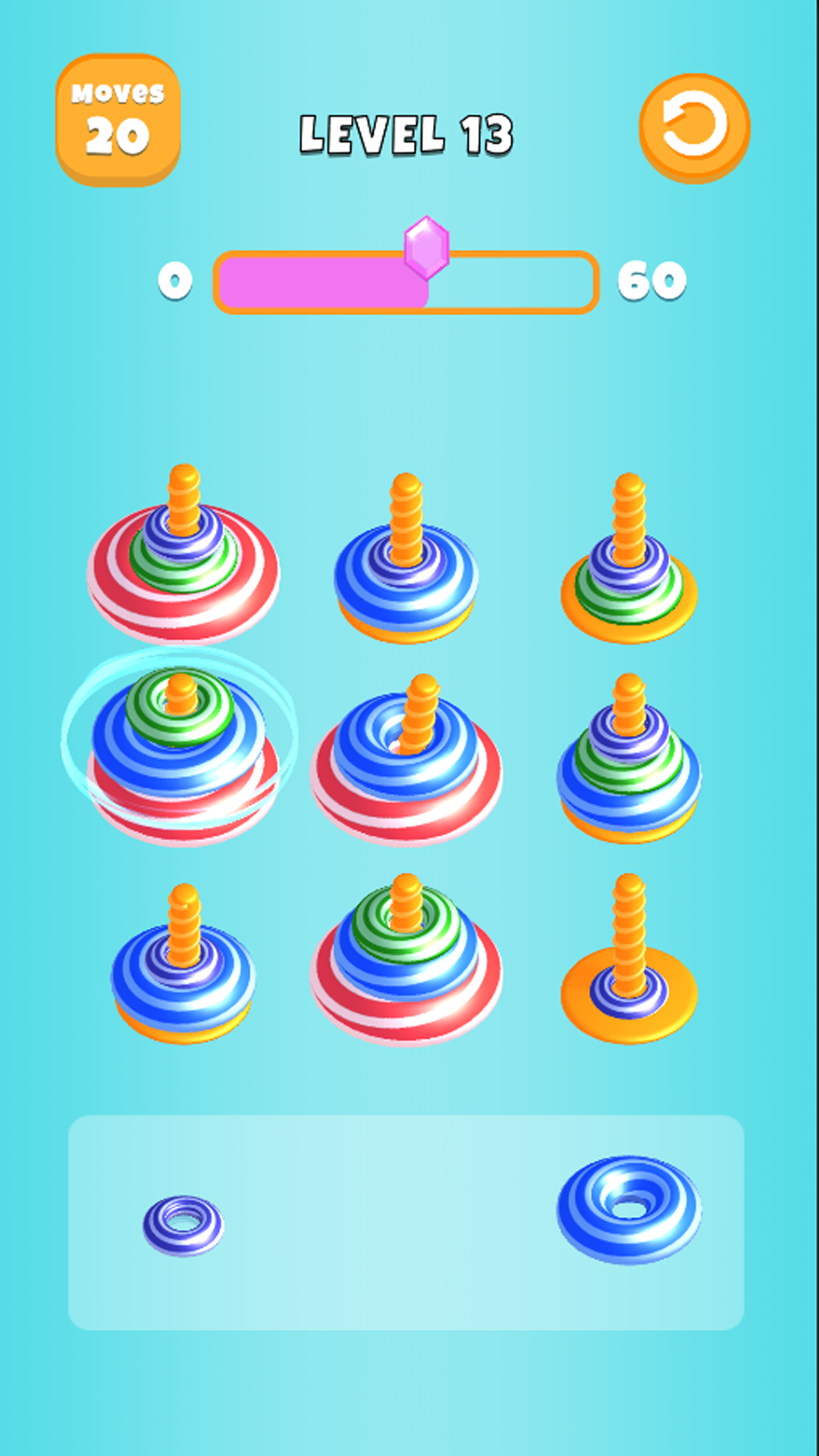819x1456 pixels.
Task: Tap the Moves 20 counter badge
Action: click(119, 118)
